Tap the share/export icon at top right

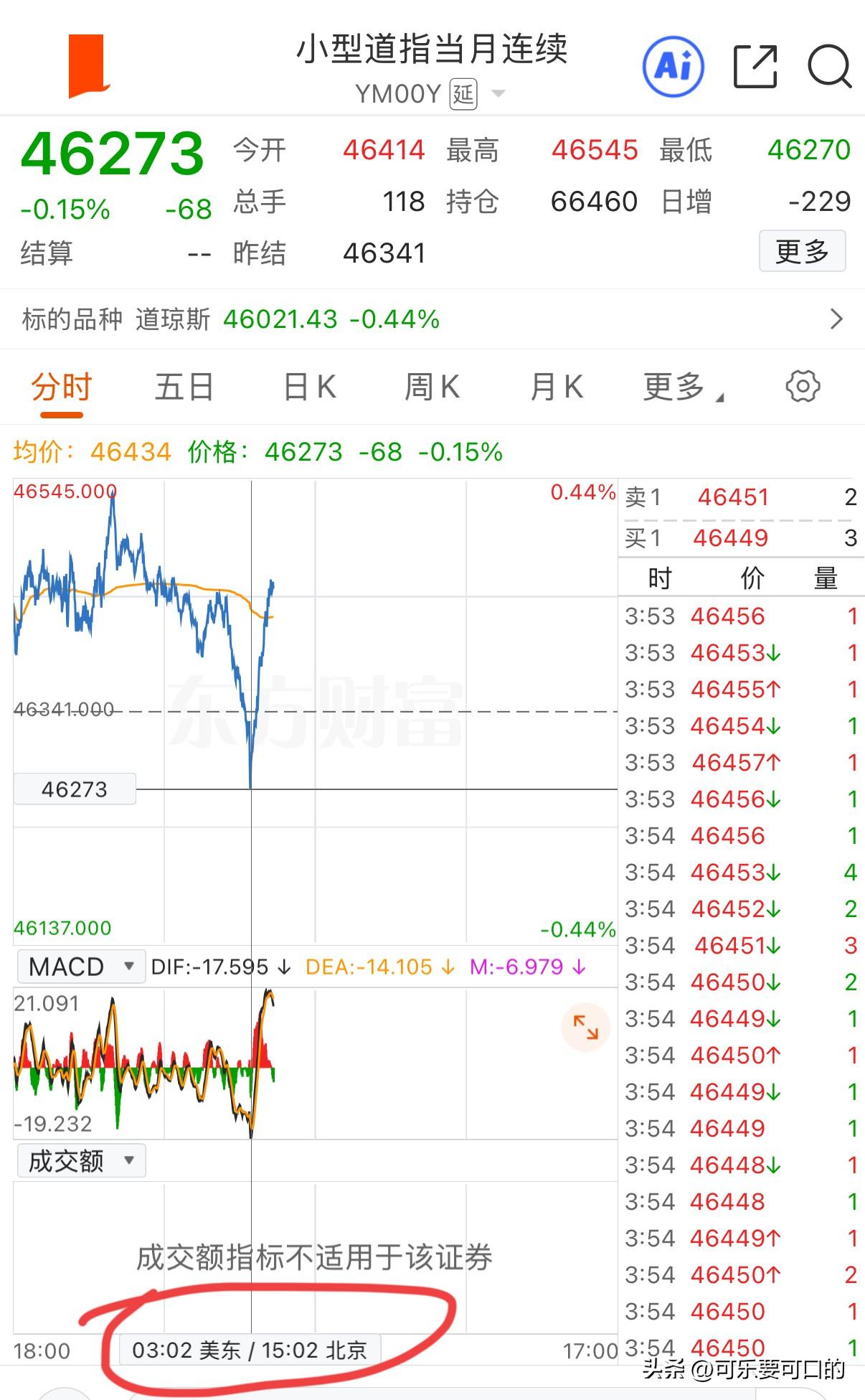tap(755, 65)
